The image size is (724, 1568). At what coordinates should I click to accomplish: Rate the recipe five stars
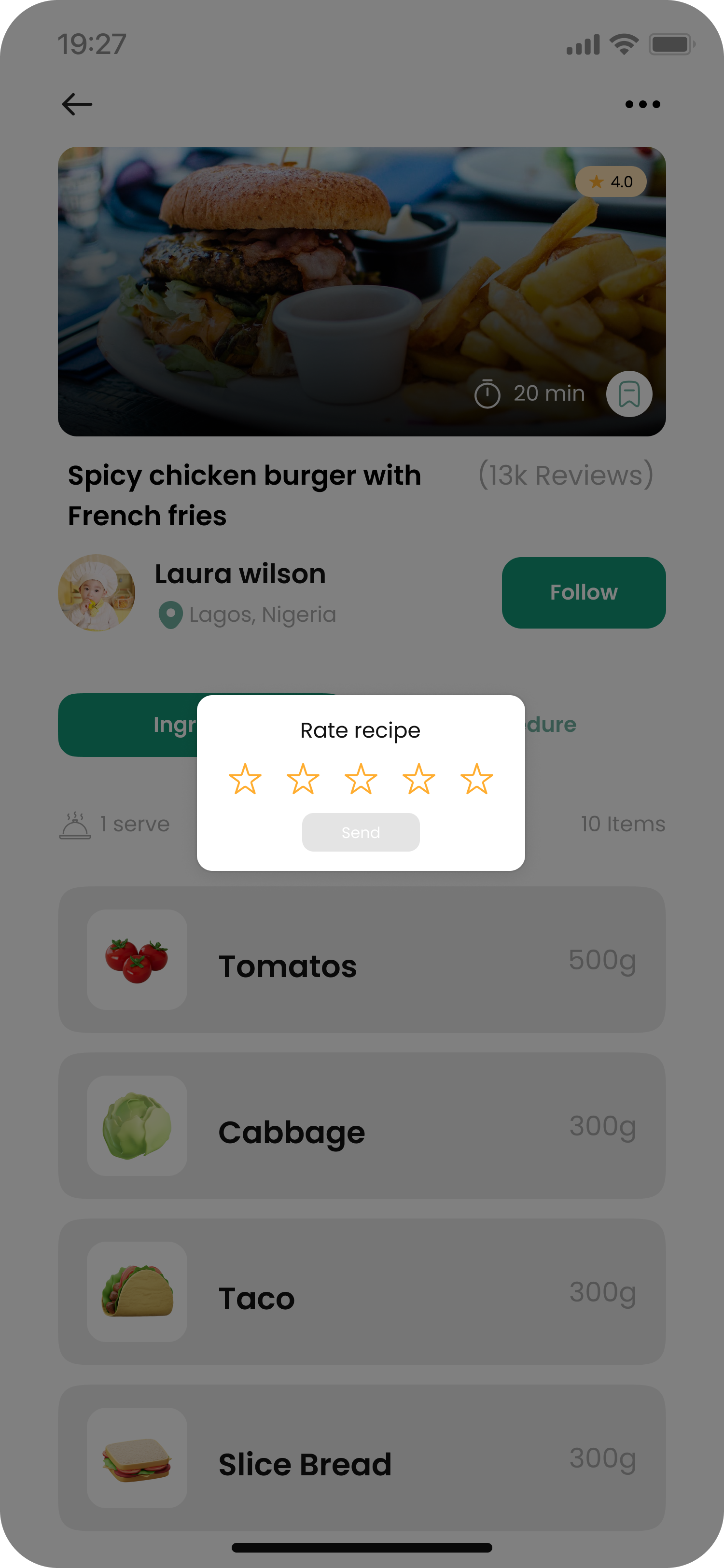476,779
